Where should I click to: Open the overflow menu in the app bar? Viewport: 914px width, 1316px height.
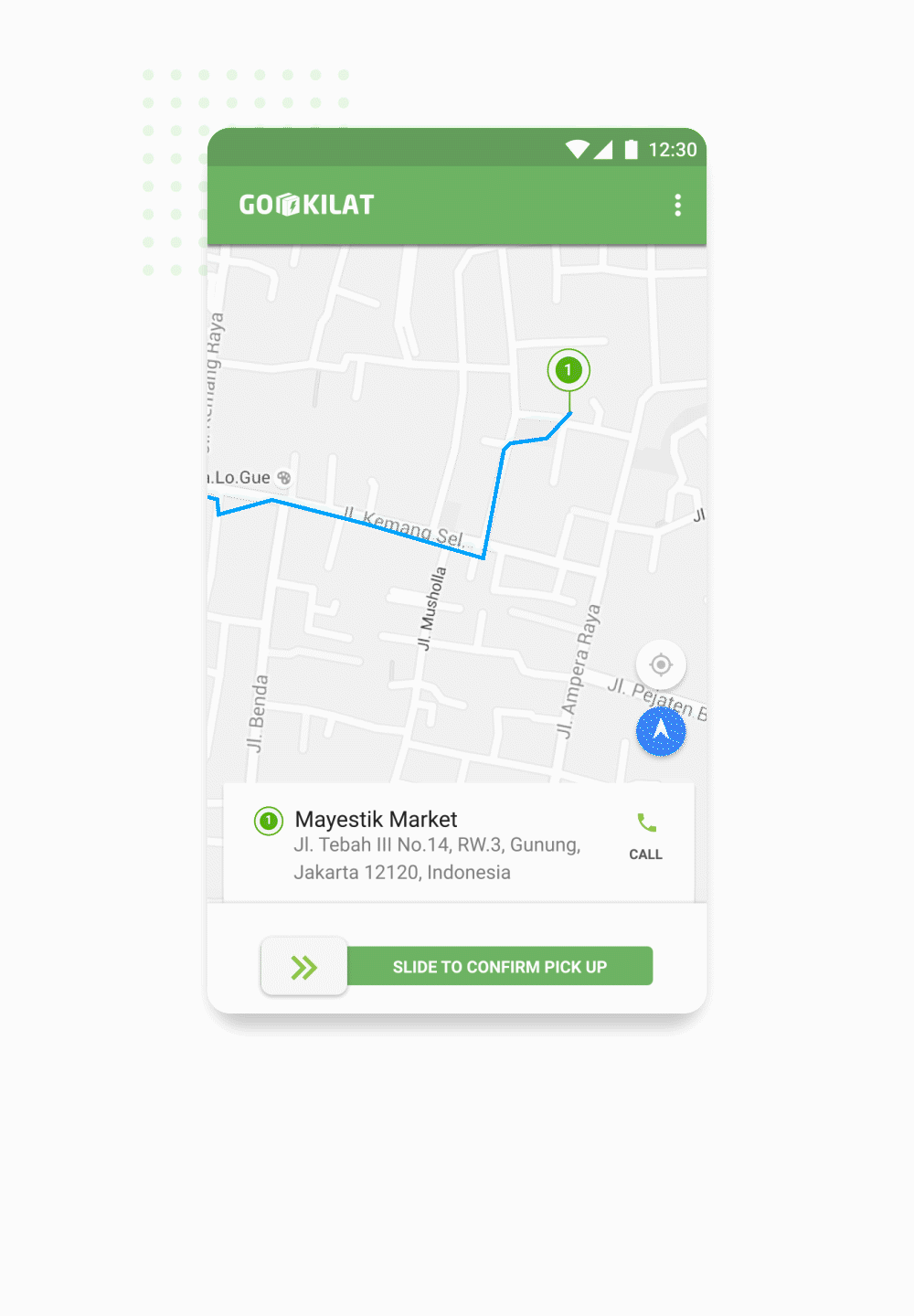tap(677, 205)
